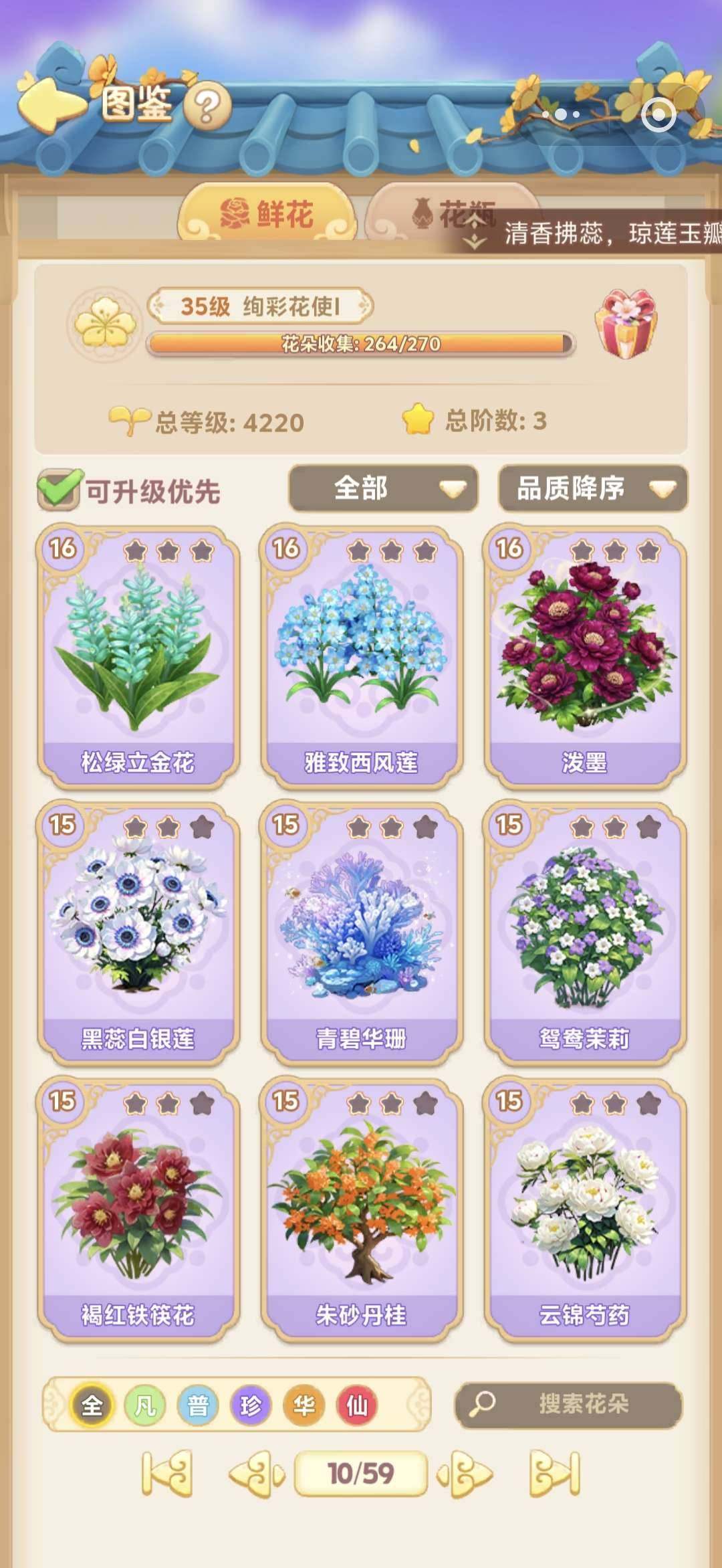Open the 松绿立金花 flower card
Image resolution: width=722 pixels, height=1568 pixels.
138,656
